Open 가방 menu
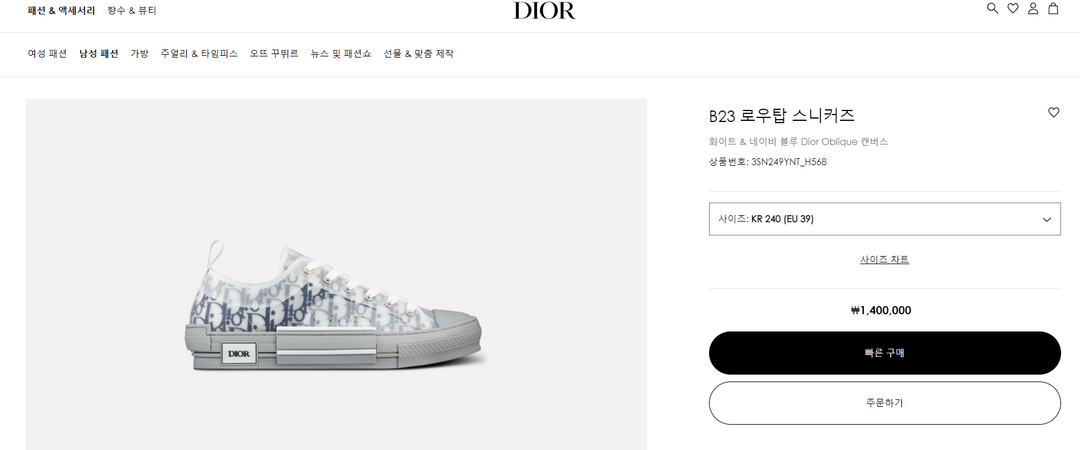 [x=139, y=54]
